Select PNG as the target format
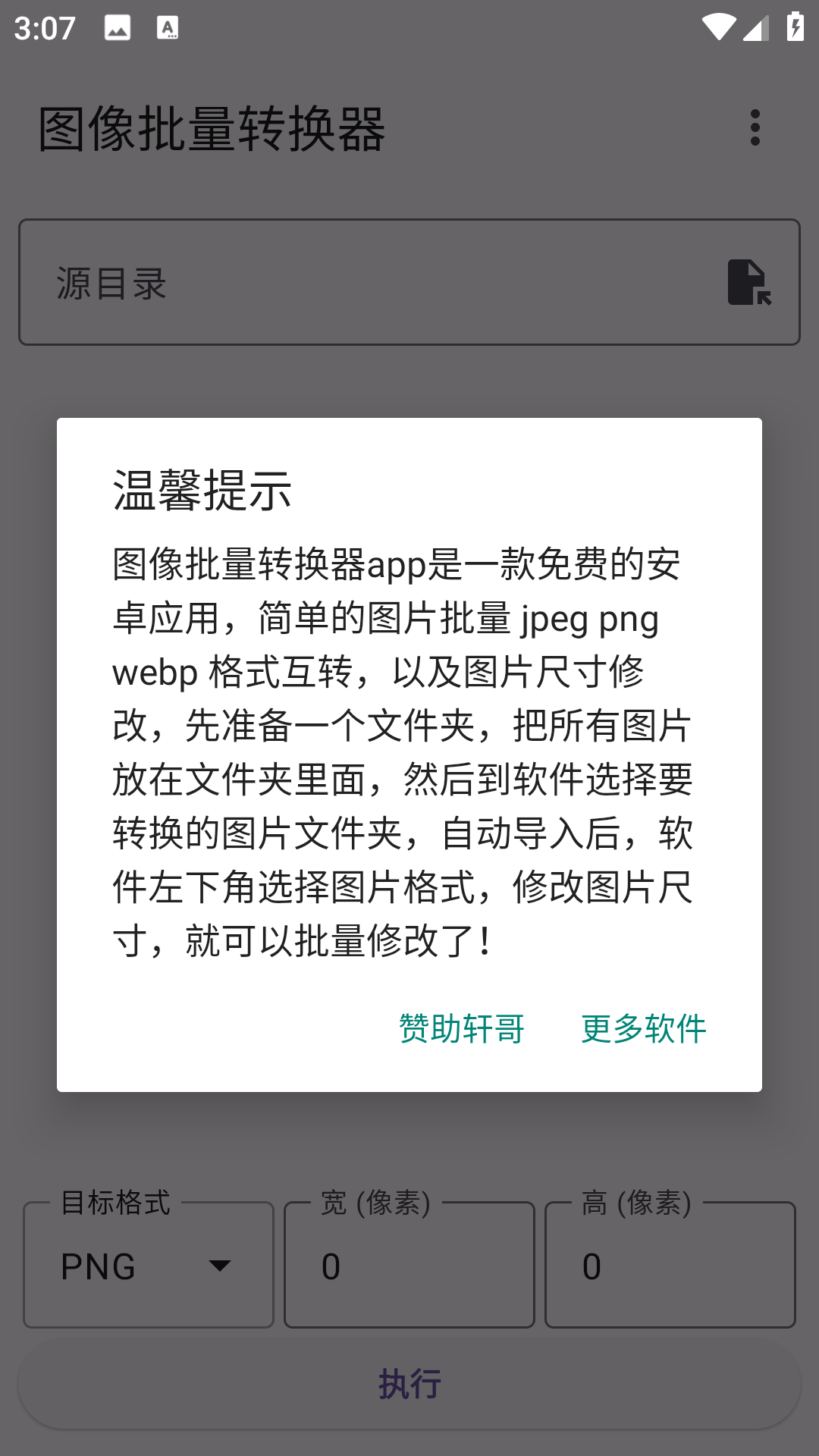The image size is (819, 1456). coord(97,1265)
